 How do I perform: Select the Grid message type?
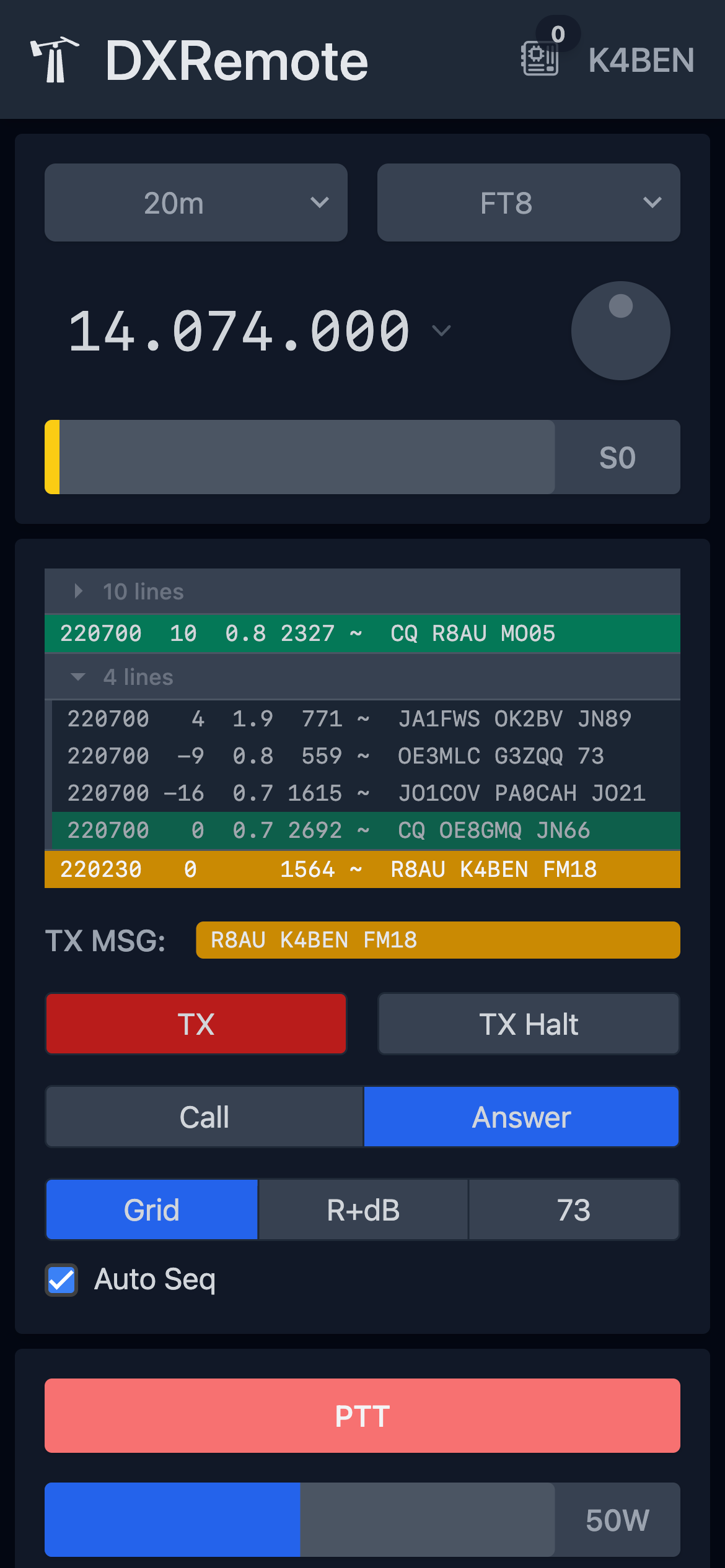[x=151, y=1209]
